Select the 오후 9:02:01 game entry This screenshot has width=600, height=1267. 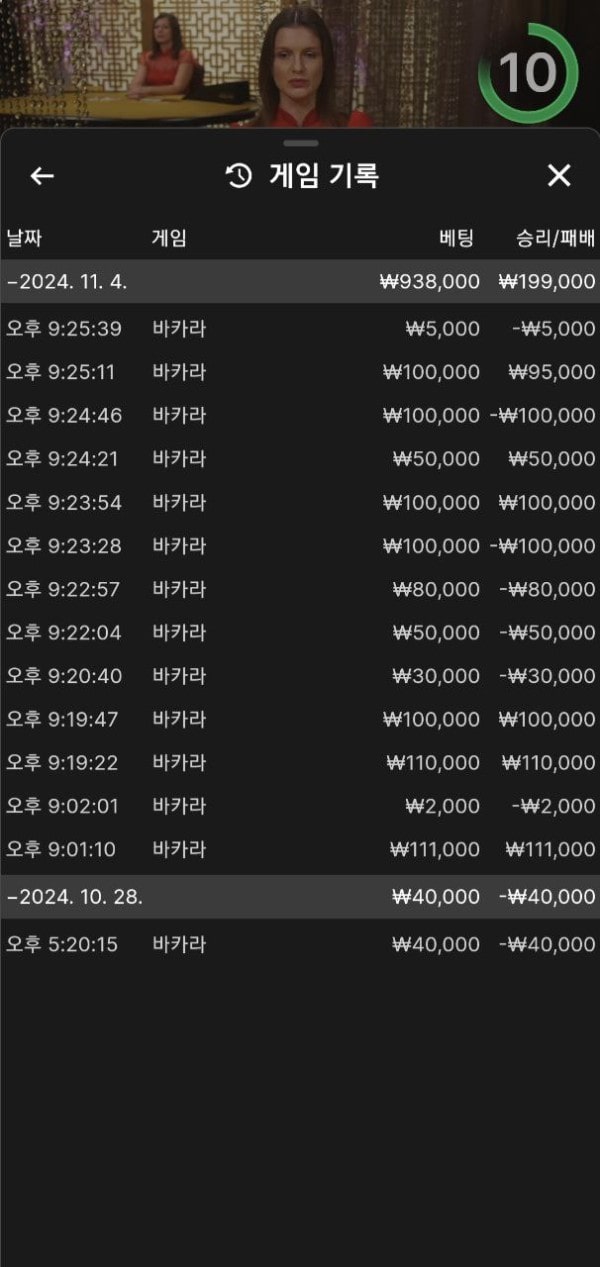300,806
